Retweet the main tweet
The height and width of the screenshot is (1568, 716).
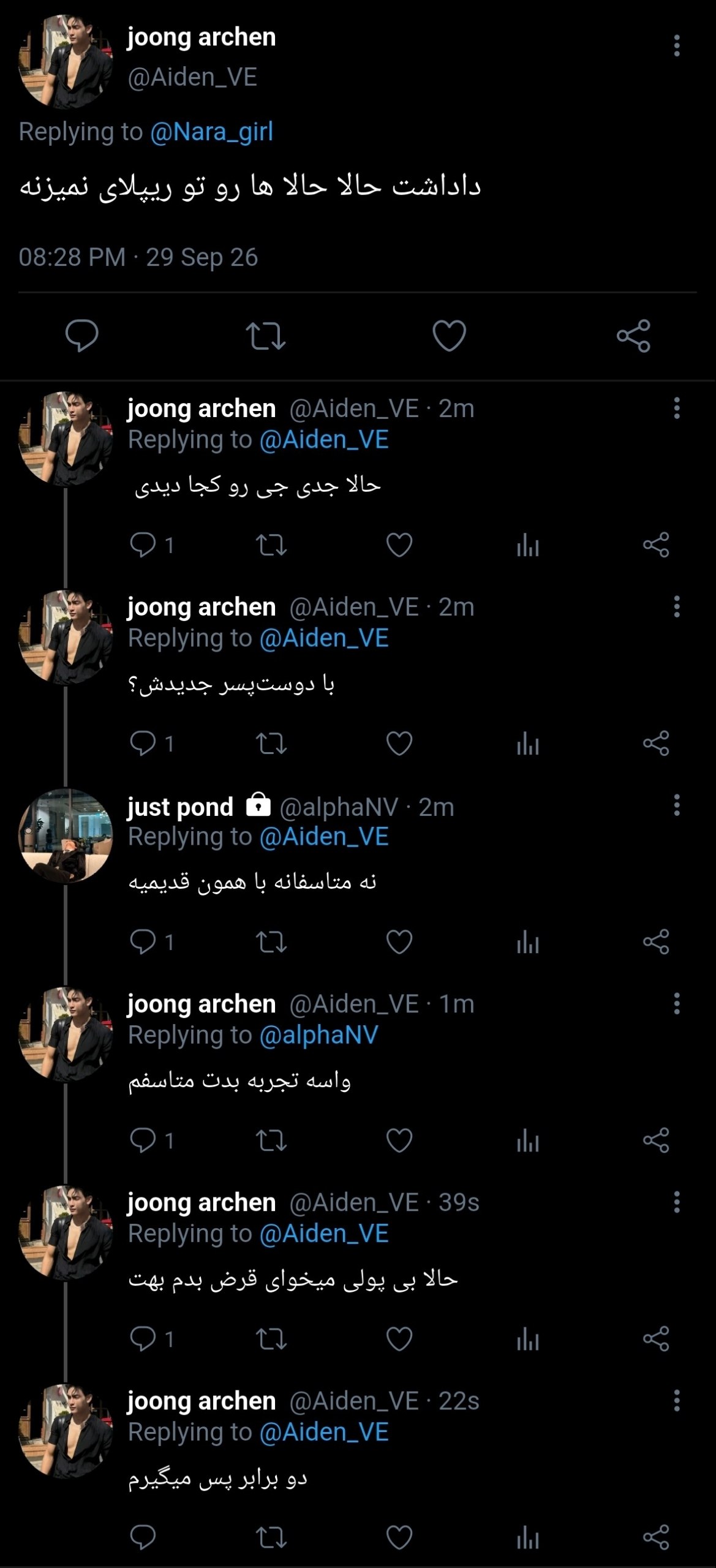point(265,336)
